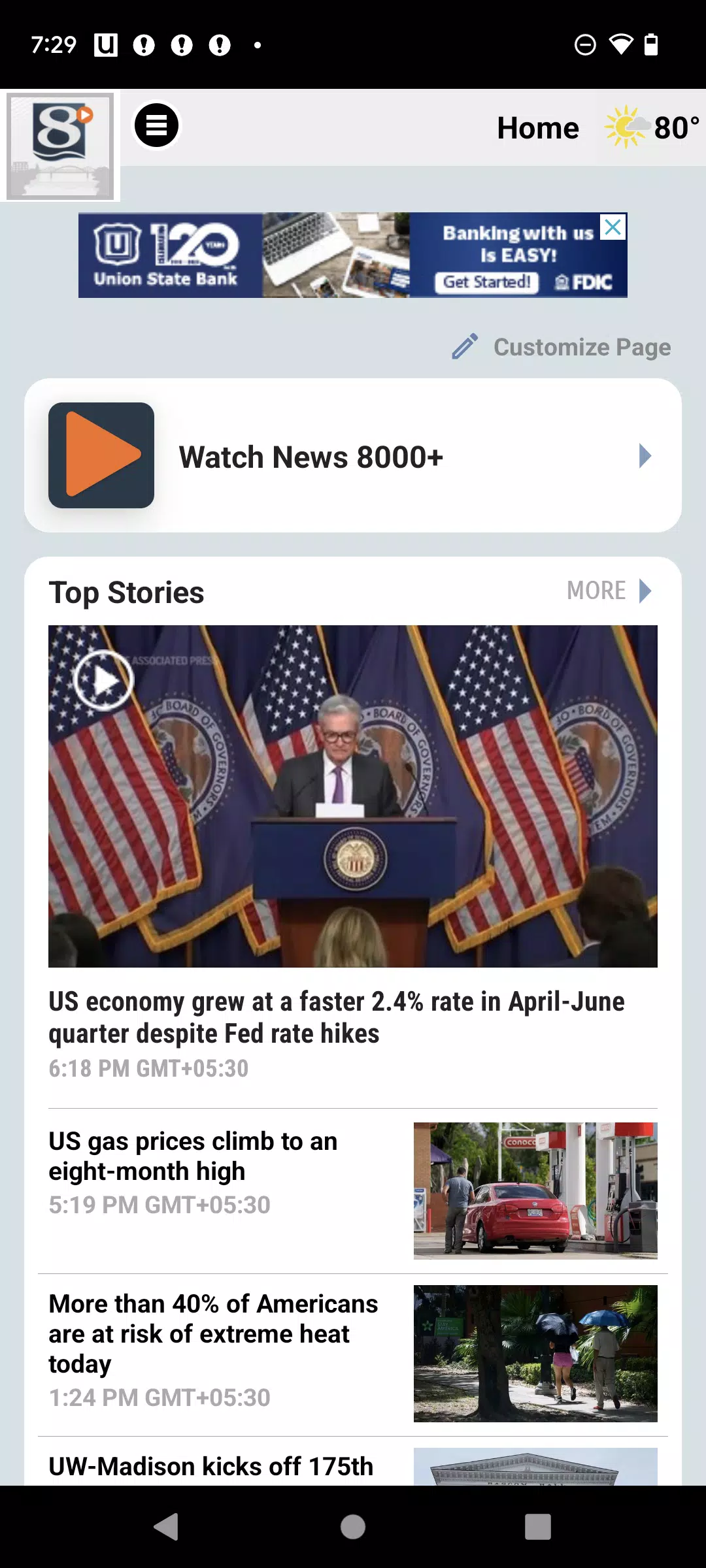
Task: Select the Home menu item
Action: click(537, 127)
